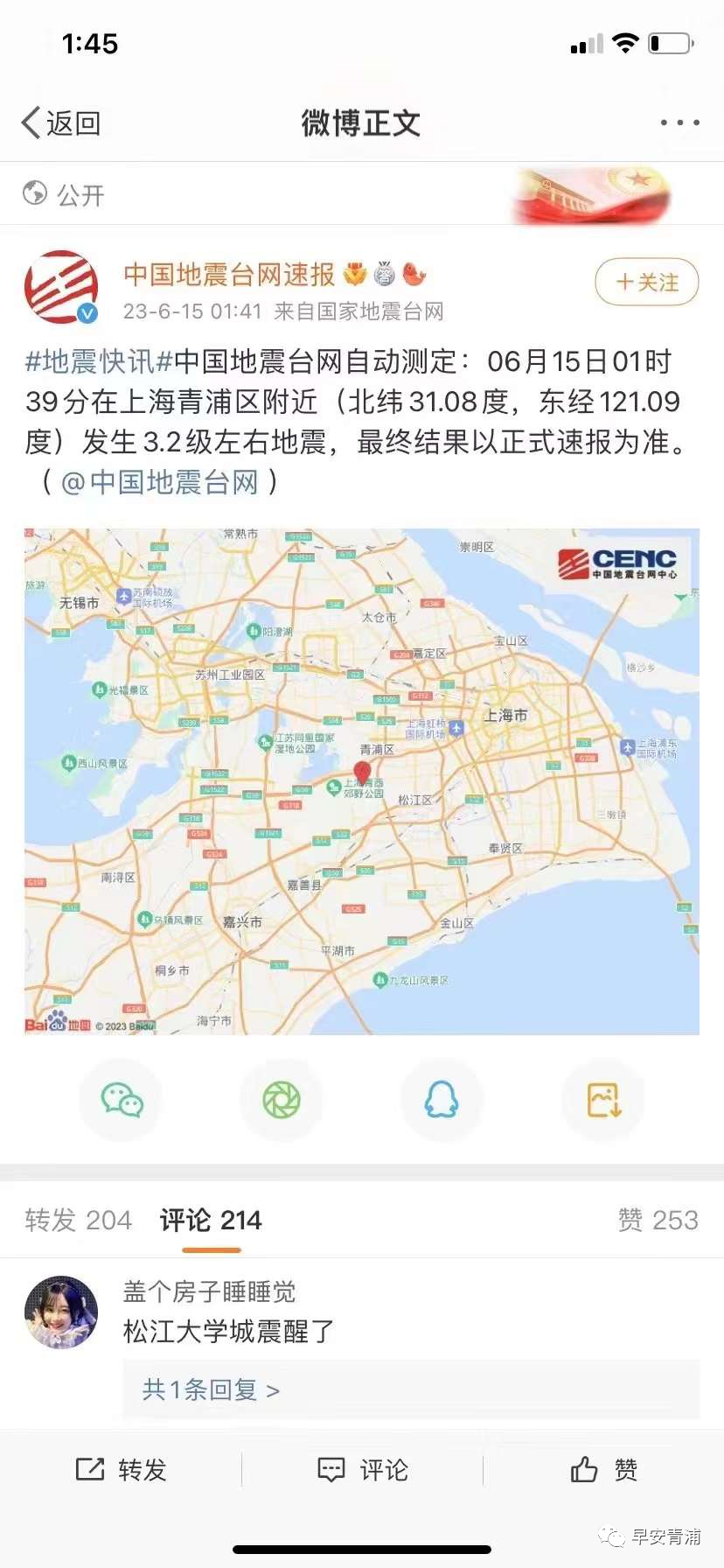Open the three-dot overflow menu
724x1568 pixels.
coord(679,122)
